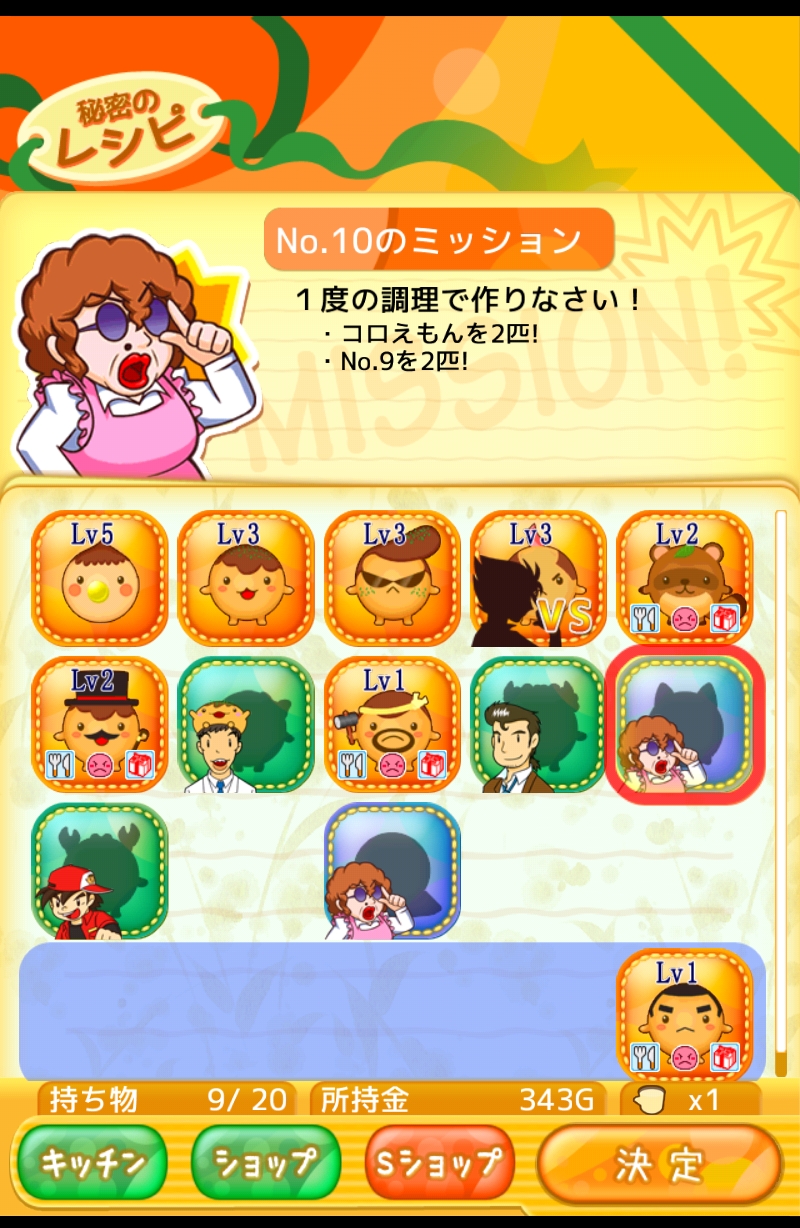800x1228 pixels.
Task: Select the Lv2 tanuki character tile
Action: pyautogui.click(x=684, y=578)
